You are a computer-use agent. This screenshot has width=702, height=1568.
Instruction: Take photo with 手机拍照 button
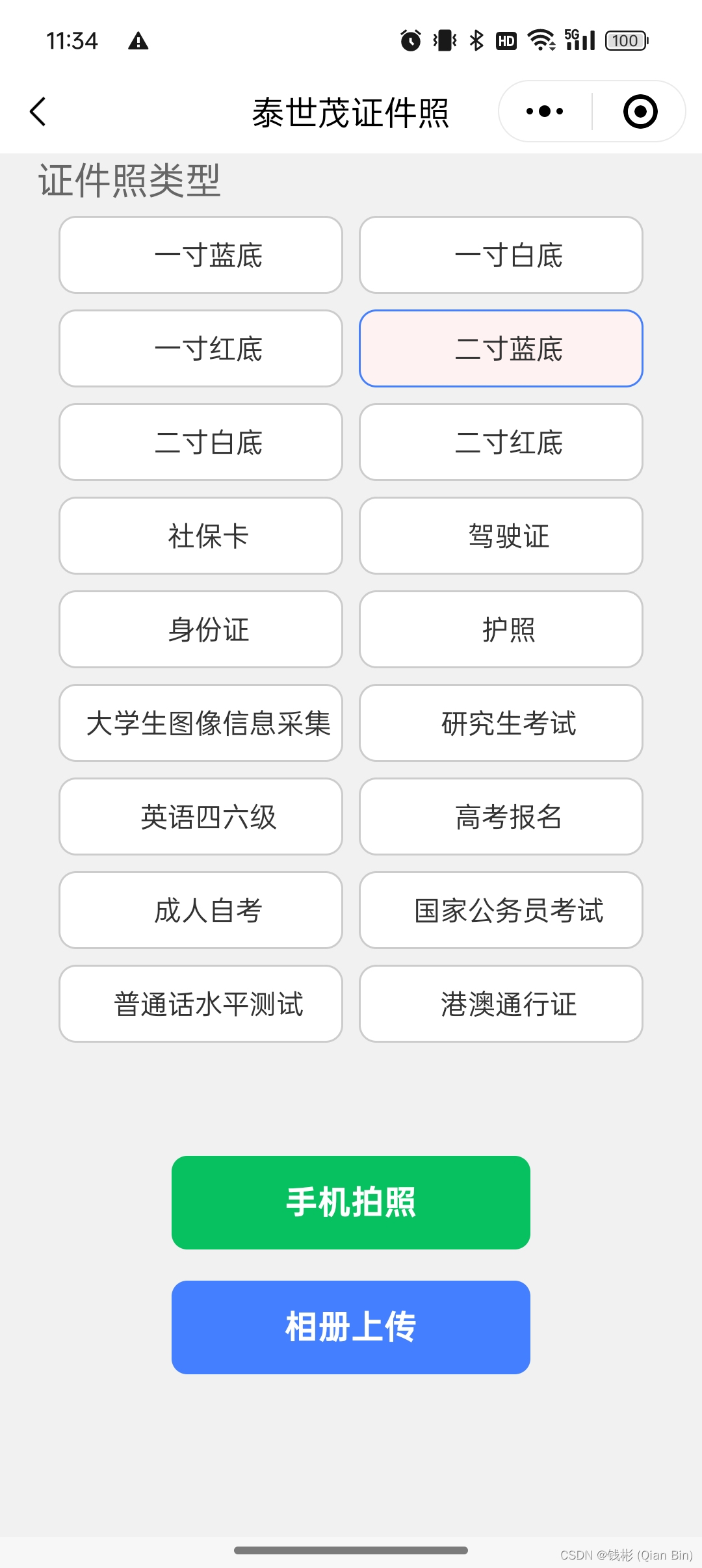tap(351, 1203)
